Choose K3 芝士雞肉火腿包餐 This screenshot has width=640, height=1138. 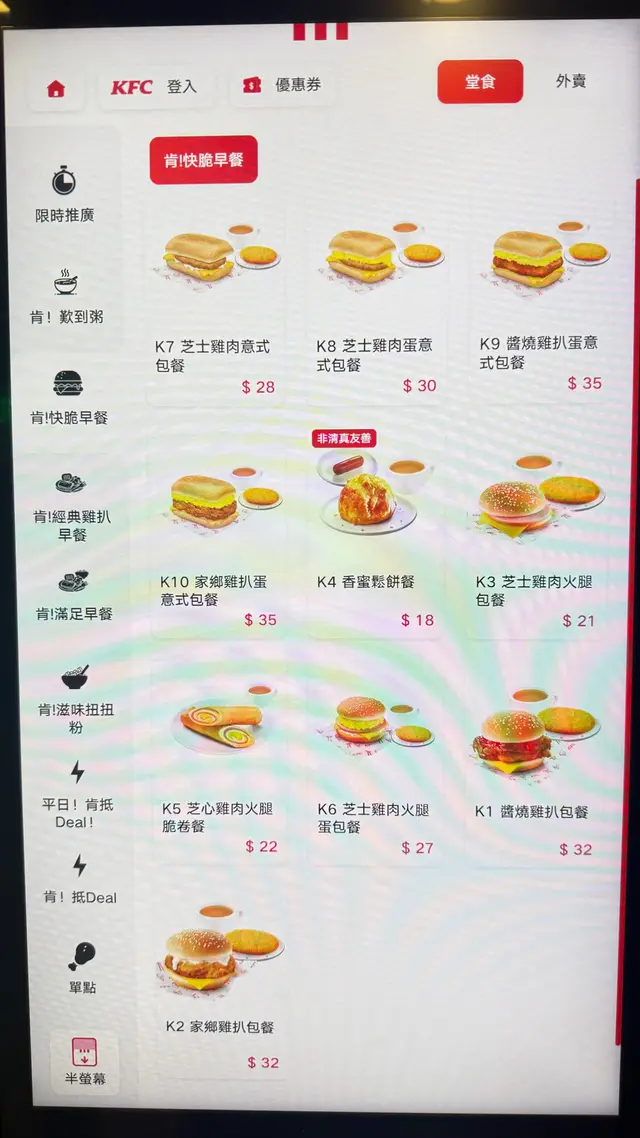(x=538, y=540)
